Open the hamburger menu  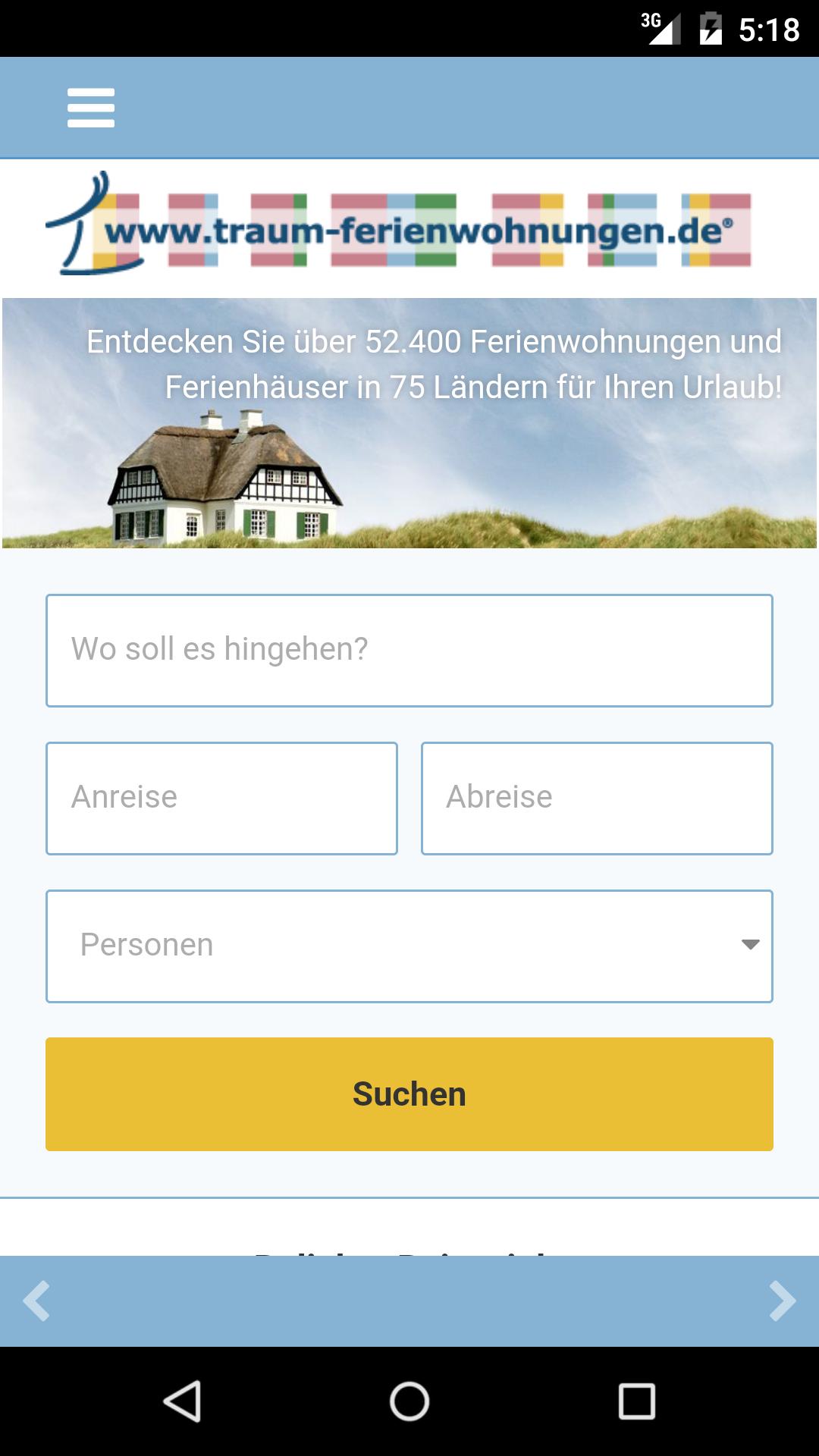[91, 108]
